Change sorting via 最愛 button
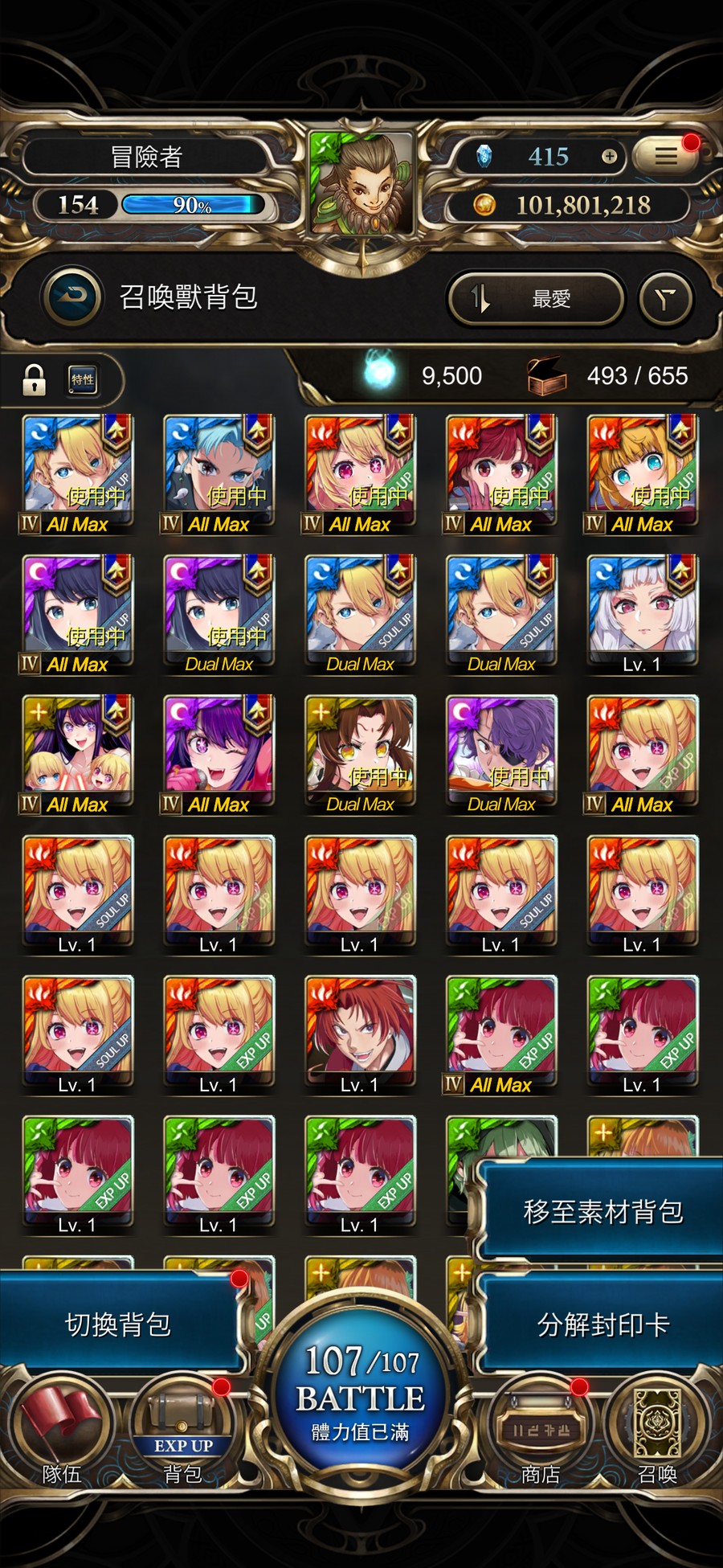This screenshot has width=723, height=1568. pos(536,299)
